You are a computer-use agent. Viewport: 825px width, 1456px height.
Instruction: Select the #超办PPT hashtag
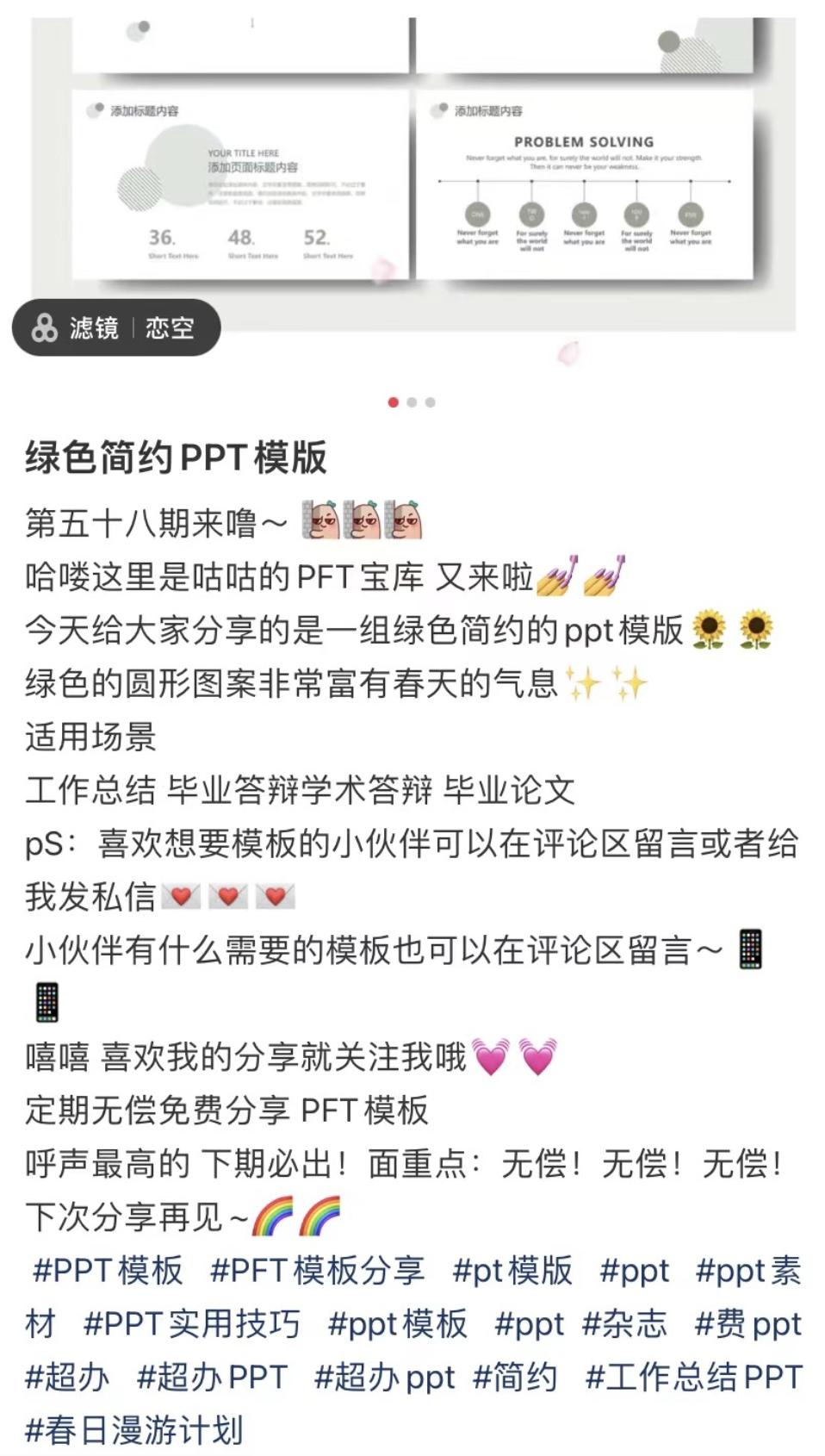(211, 1378)
